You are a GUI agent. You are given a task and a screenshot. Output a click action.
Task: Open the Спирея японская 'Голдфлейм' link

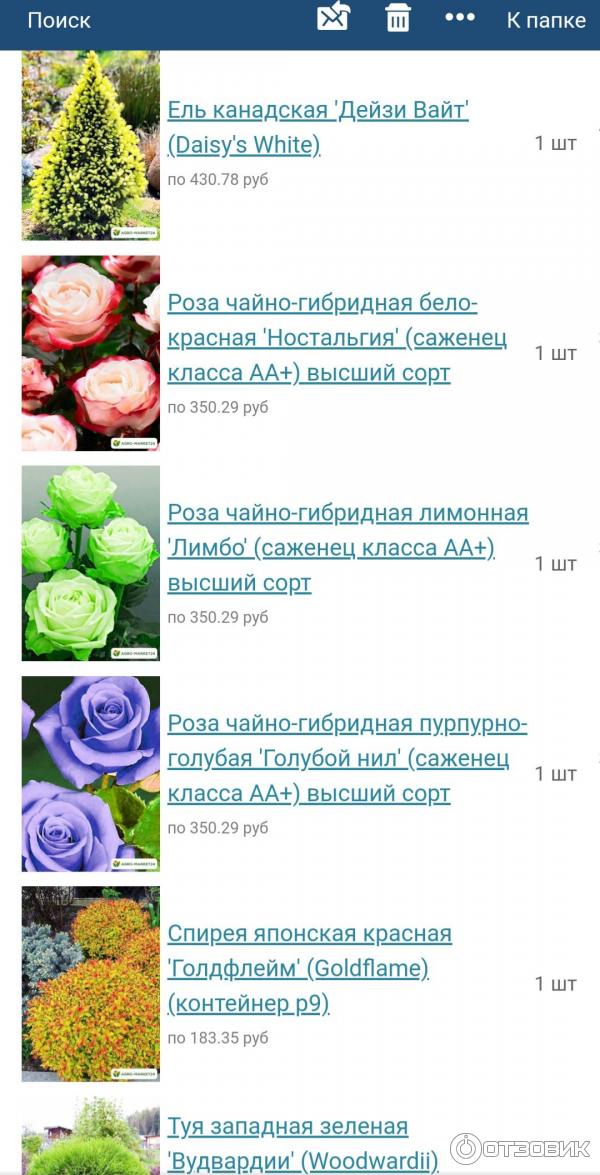point(309,968)
